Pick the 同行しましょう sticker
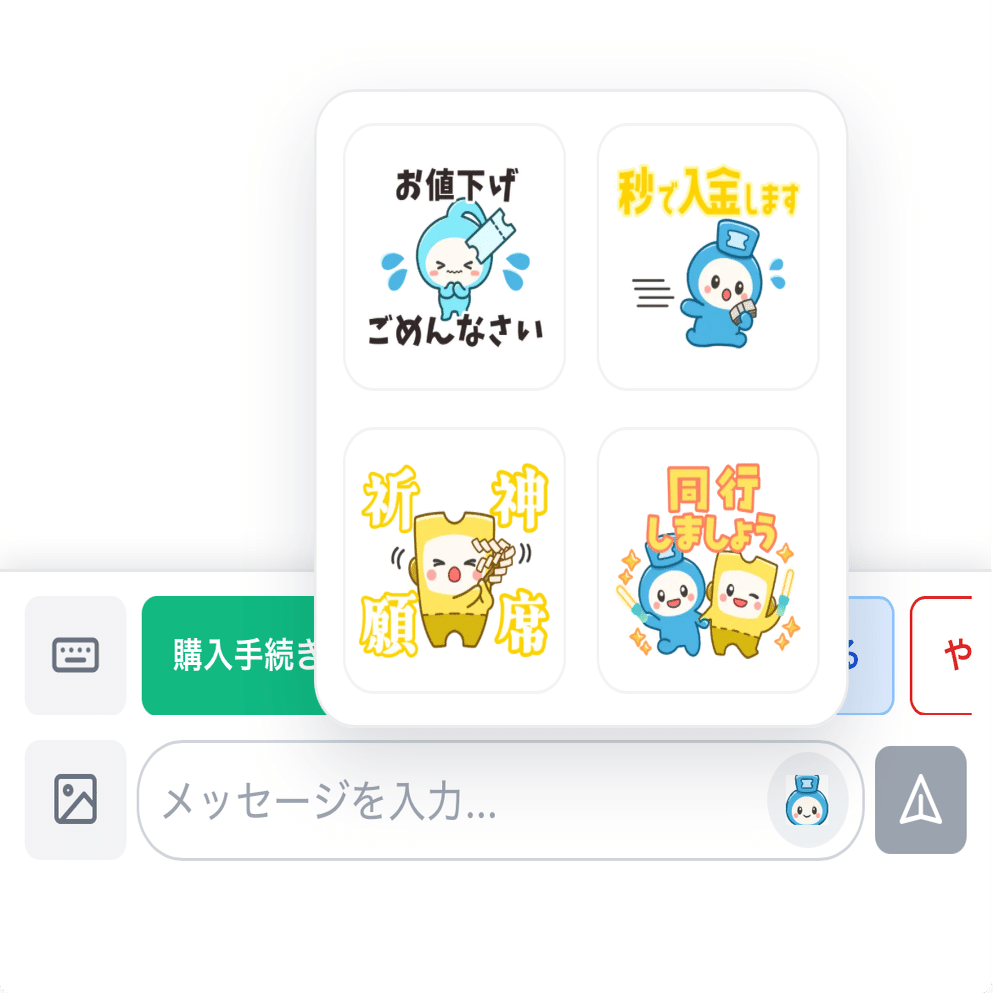Image resolution: width=993 pixels, height=993 pixels. point(708,560)
